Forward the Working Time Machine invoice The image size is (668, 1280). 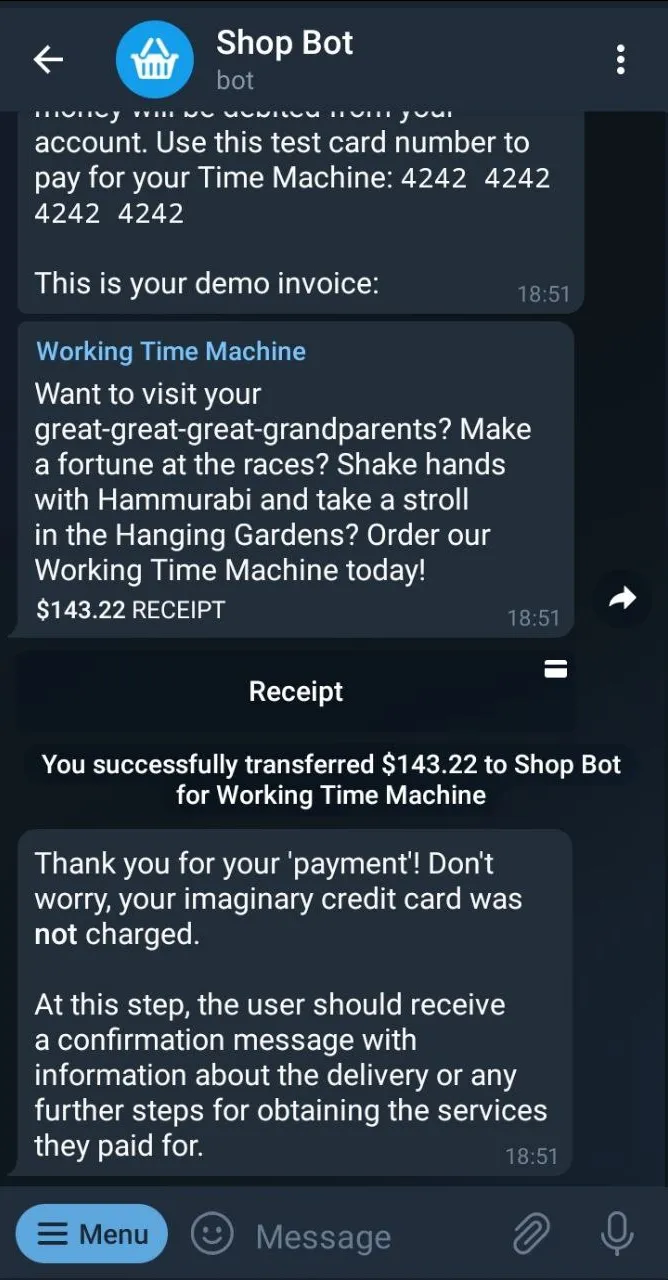622,599
